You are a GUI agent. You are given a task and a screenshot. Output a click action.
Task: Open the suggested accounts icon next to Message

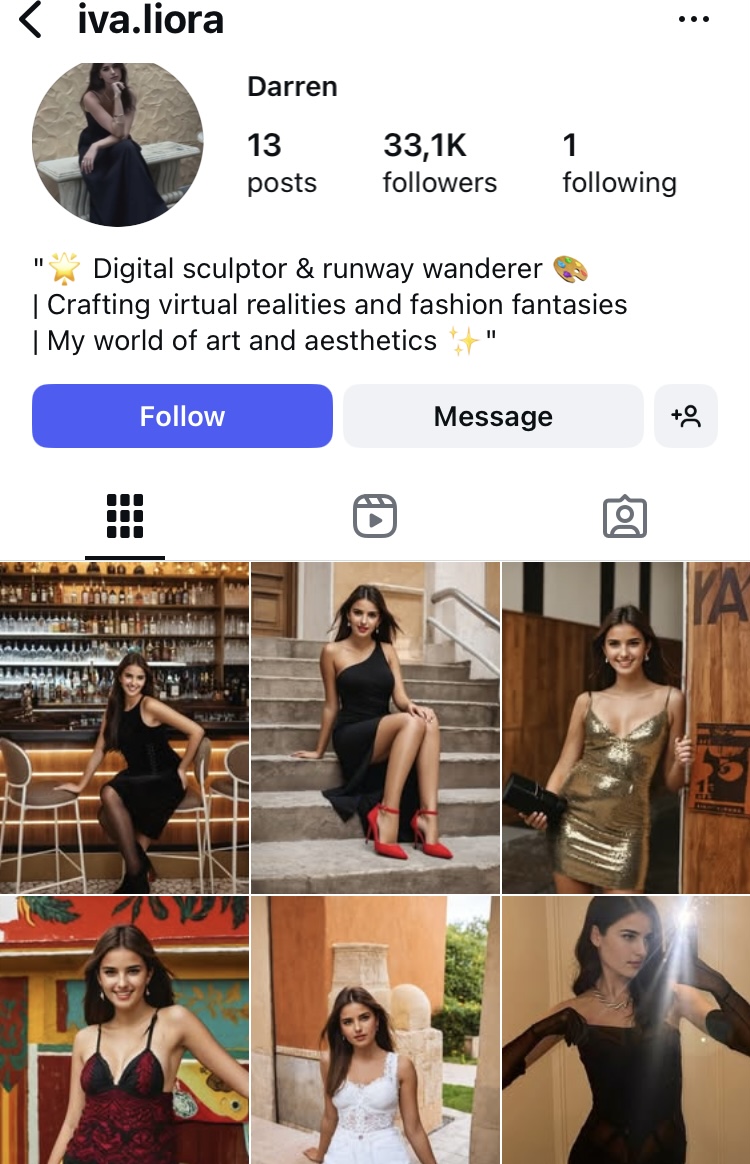(686, 416)
